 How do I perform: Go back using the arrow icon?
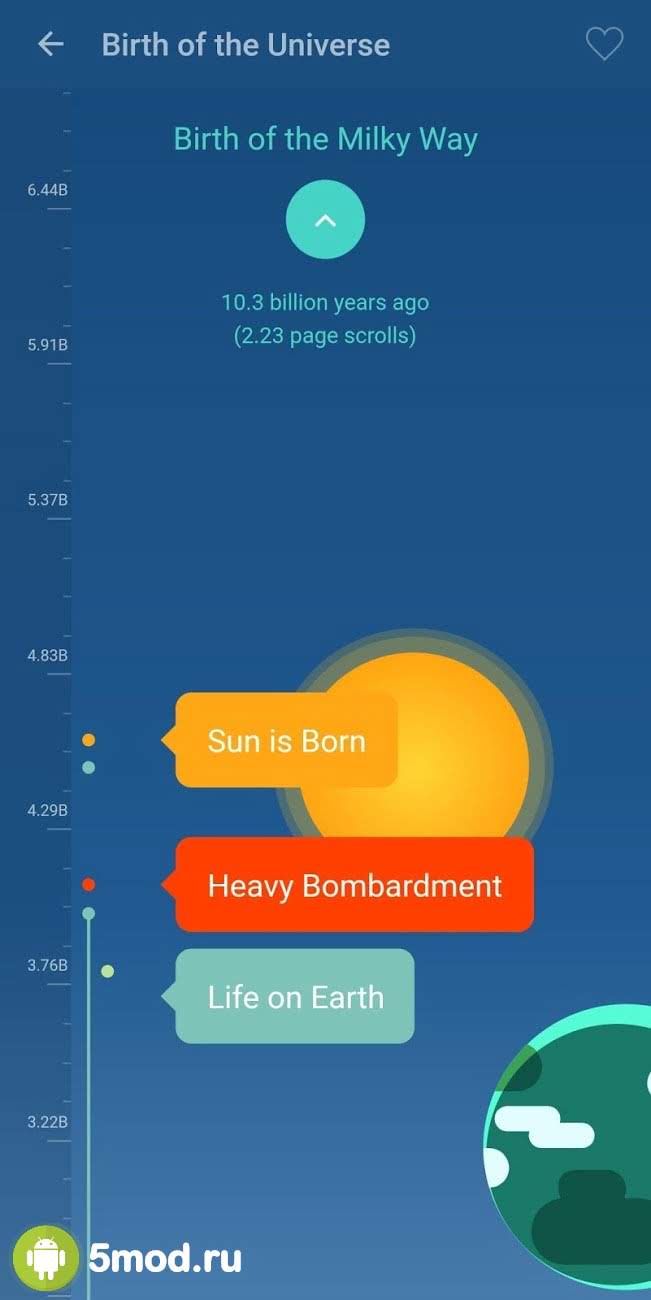pyautogui.click(x=50, y=45)
